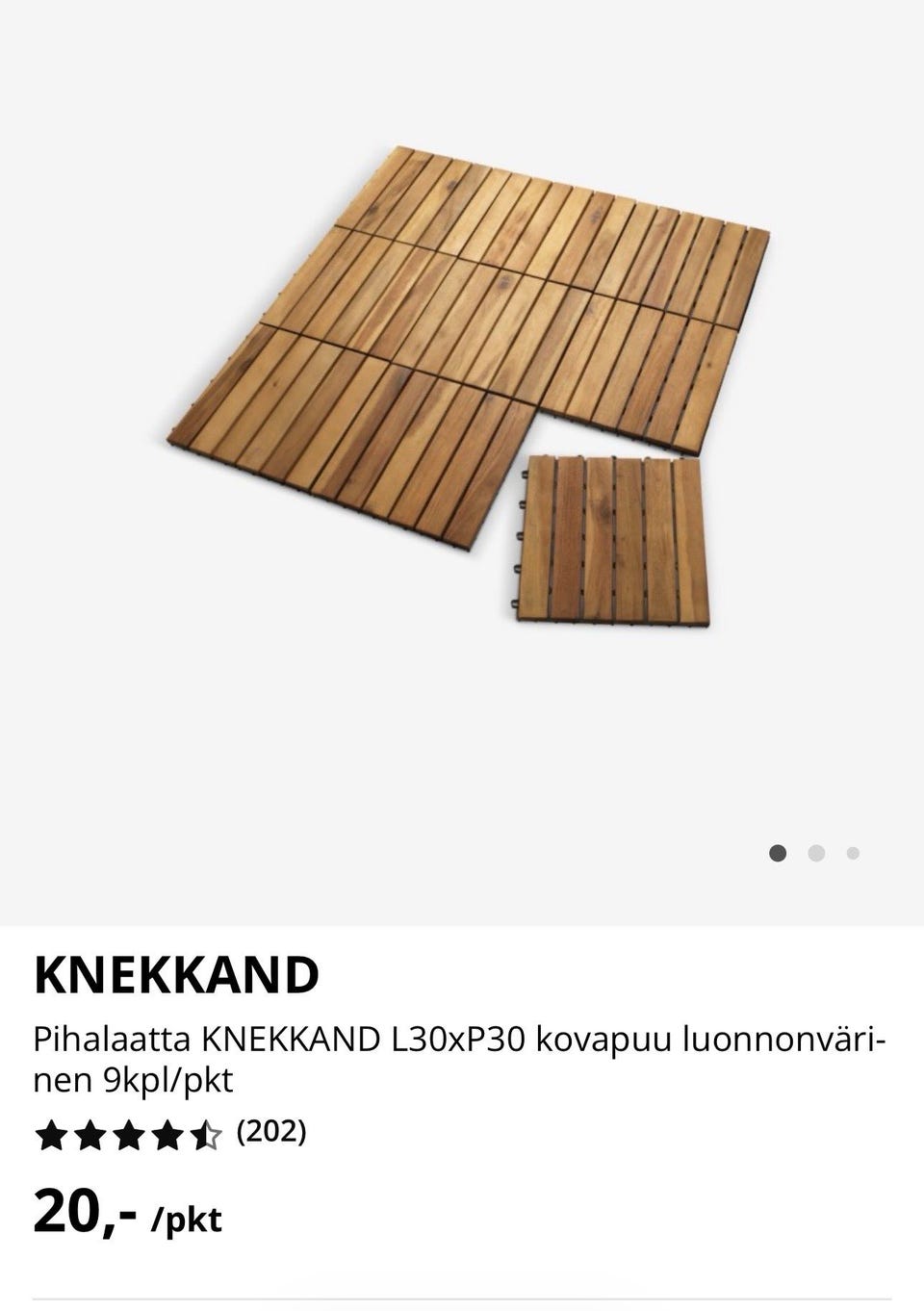924x1311 pixels.
Task: Advance carousel using the dot indicators
Action: [816, 853]
